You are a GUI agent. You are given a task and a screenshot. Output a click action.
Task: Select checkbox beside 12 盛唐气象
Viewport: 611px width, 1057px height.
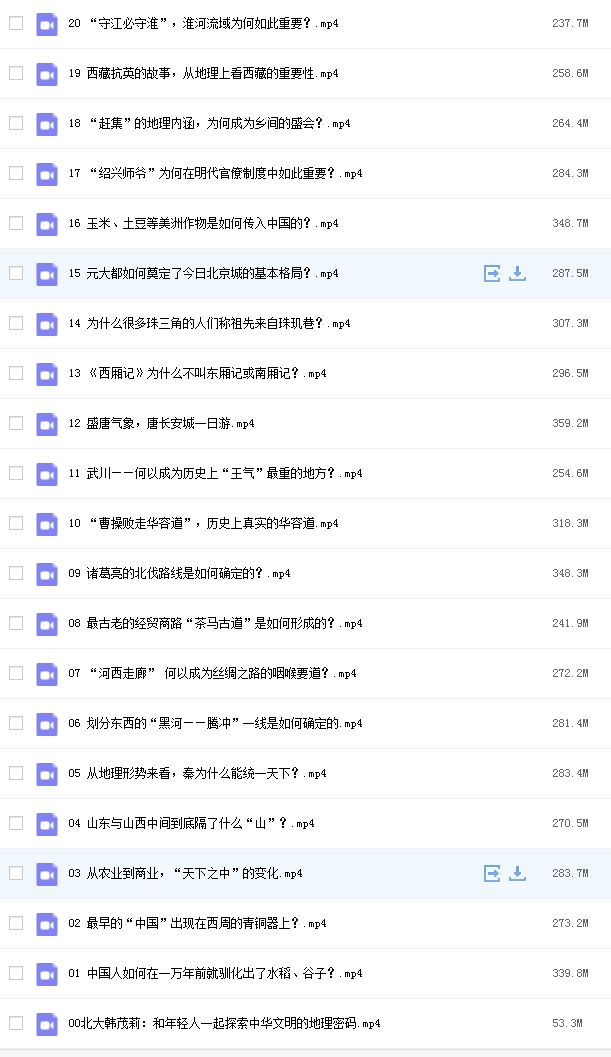(x=16, y=423)
